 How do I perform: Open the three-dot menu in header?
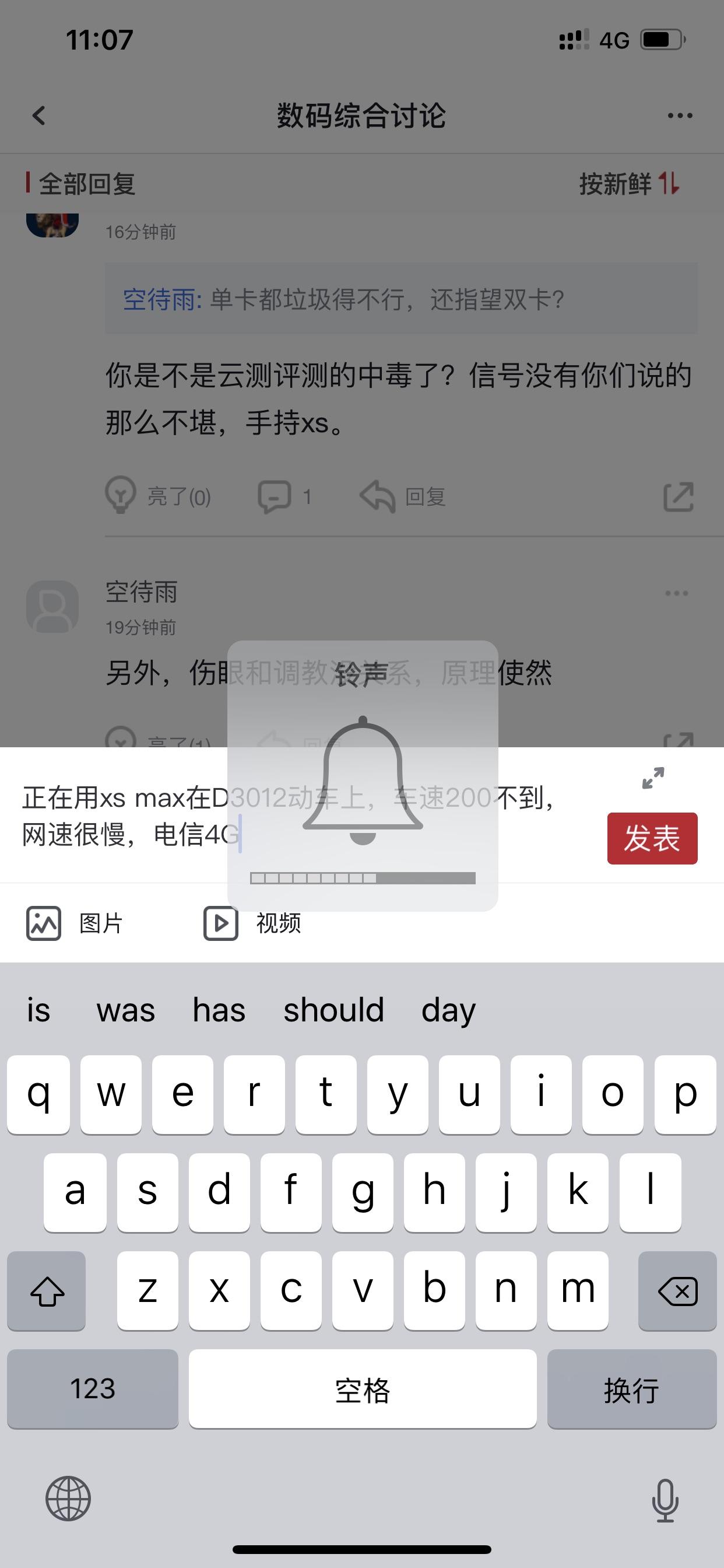tap(680, 115)
